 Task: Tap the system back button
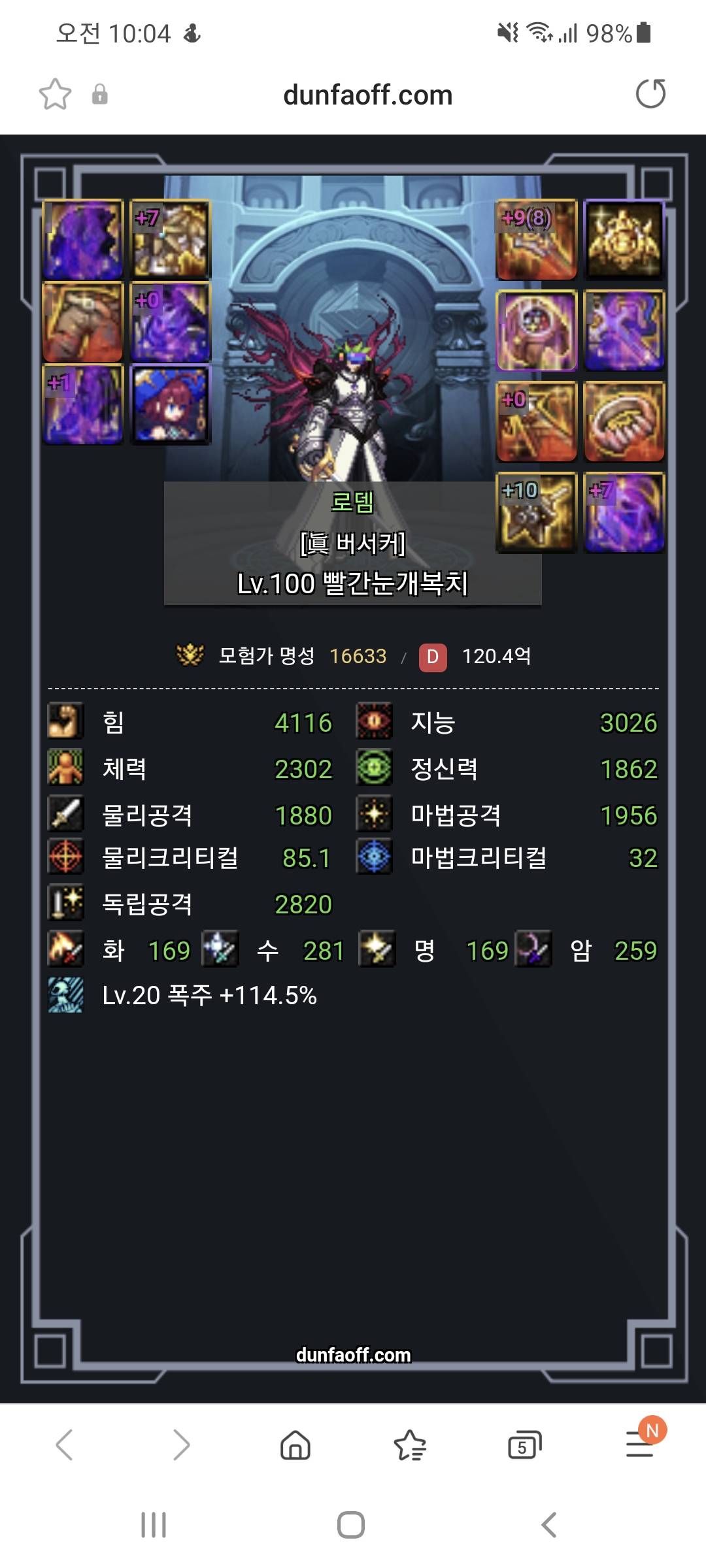(549, 1525)
